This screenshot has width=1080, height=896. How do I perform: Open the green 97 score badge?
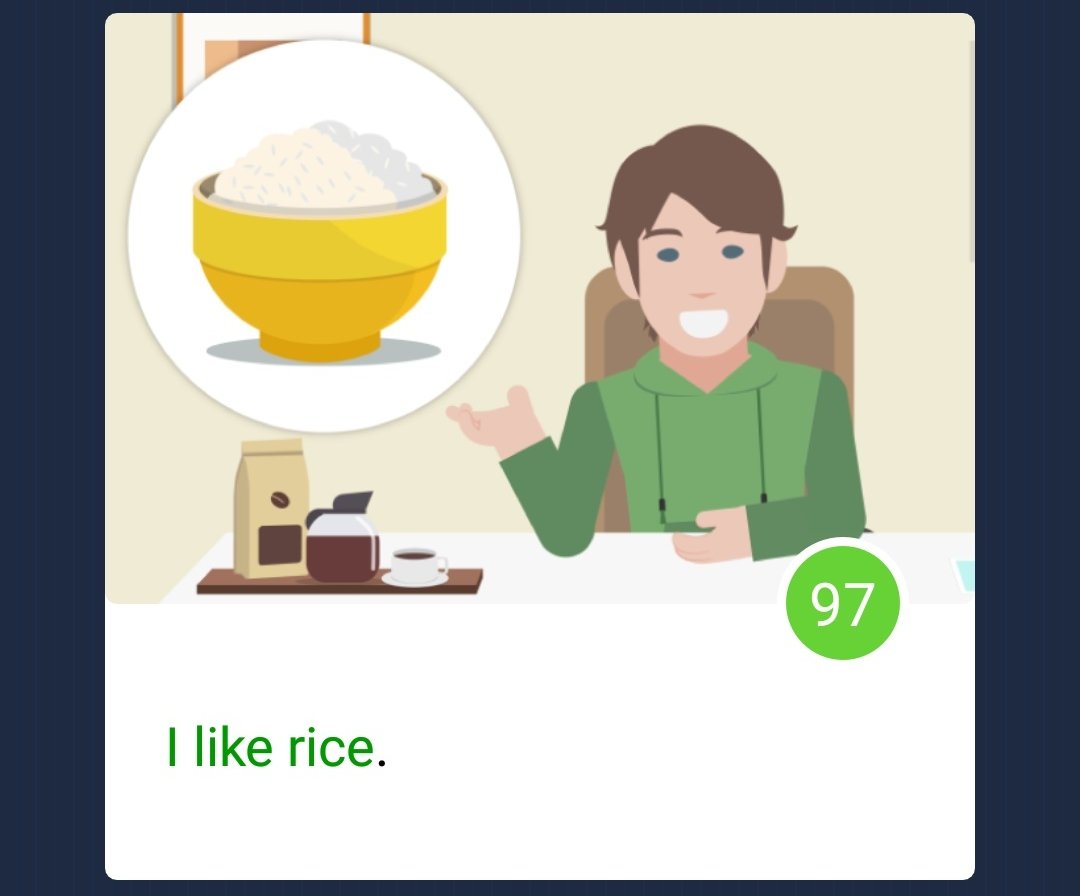pos(842,604)
